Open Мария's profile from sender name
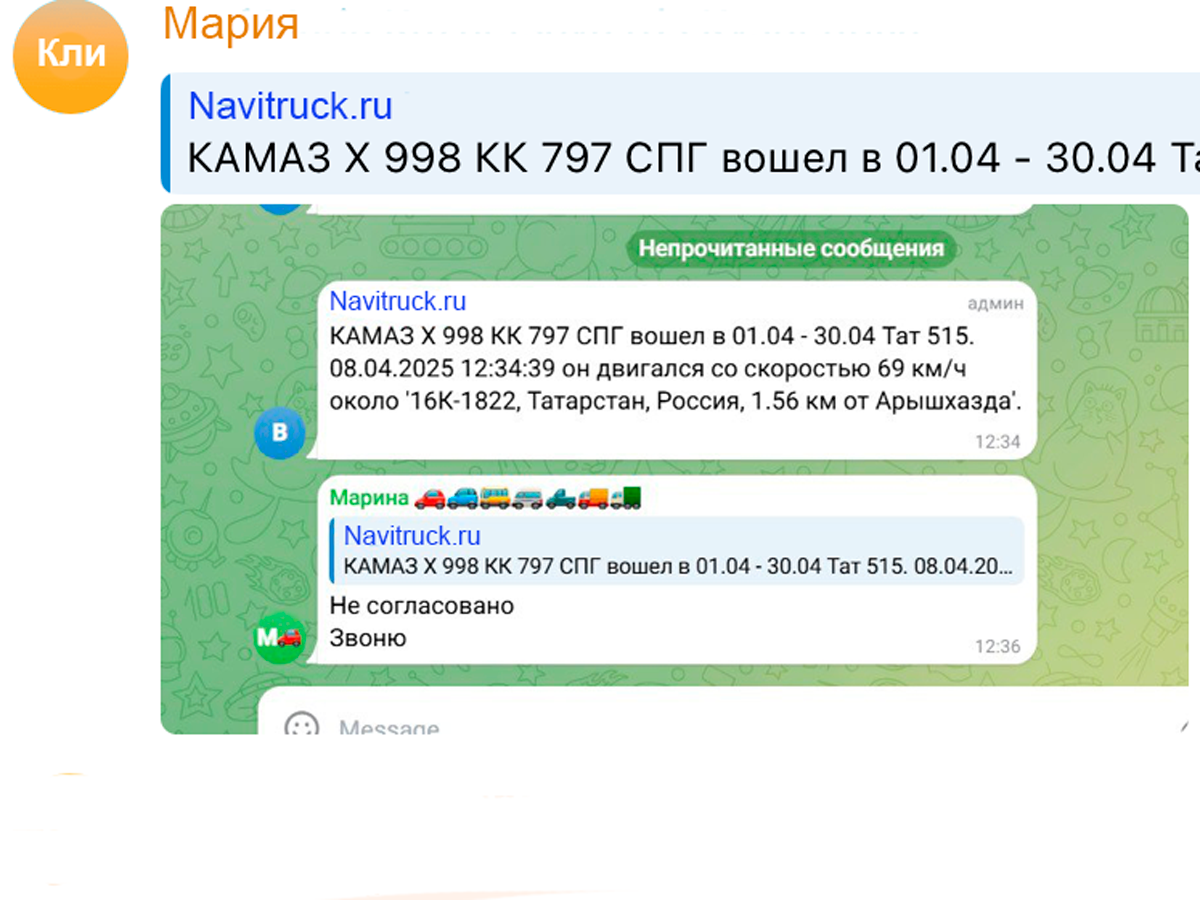This screenshot has height=900, width=1200. point(231,24)
